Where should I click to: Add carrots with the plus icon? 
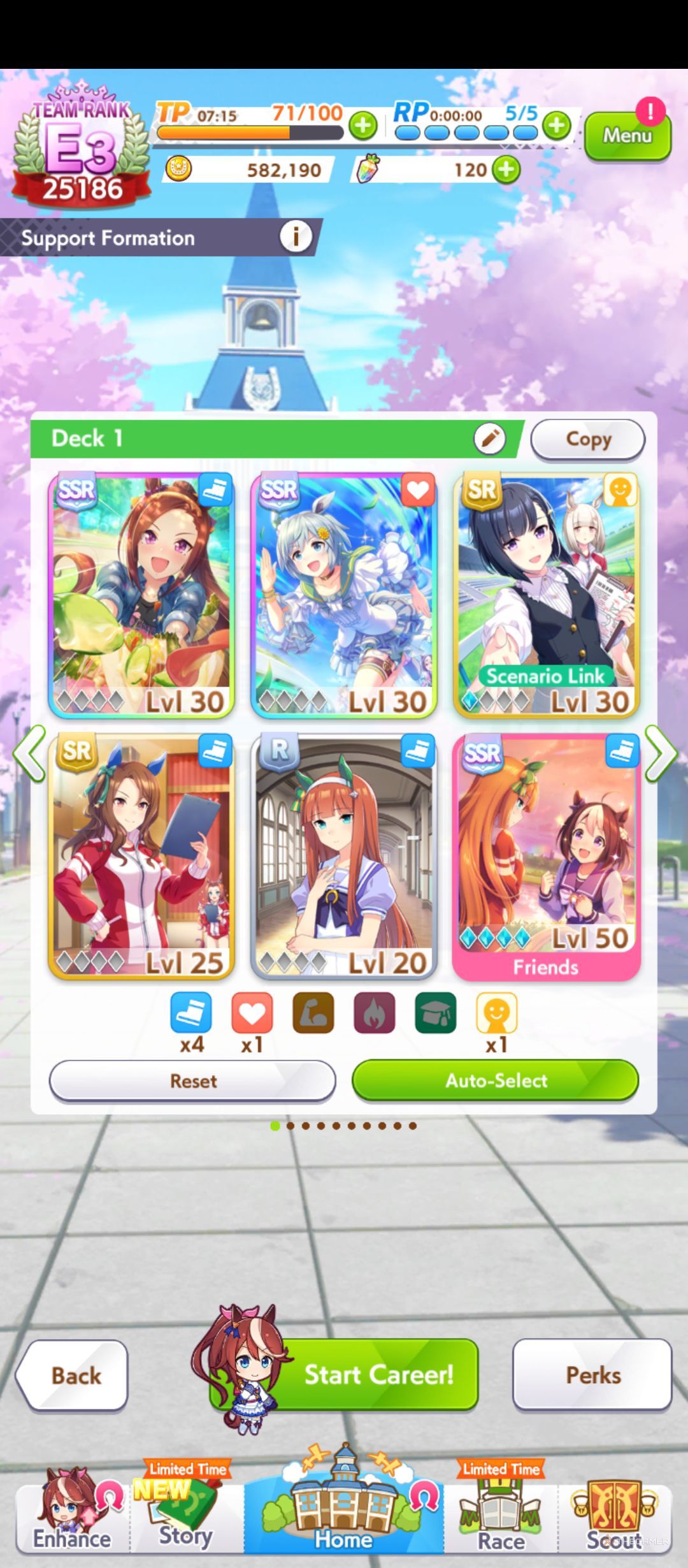click(506, 170)
